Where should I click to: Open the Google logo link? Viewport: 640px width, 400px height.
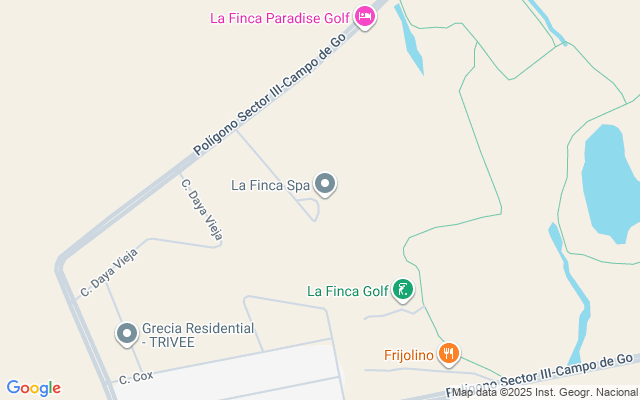pyautogui.click(x=33, y=388)
